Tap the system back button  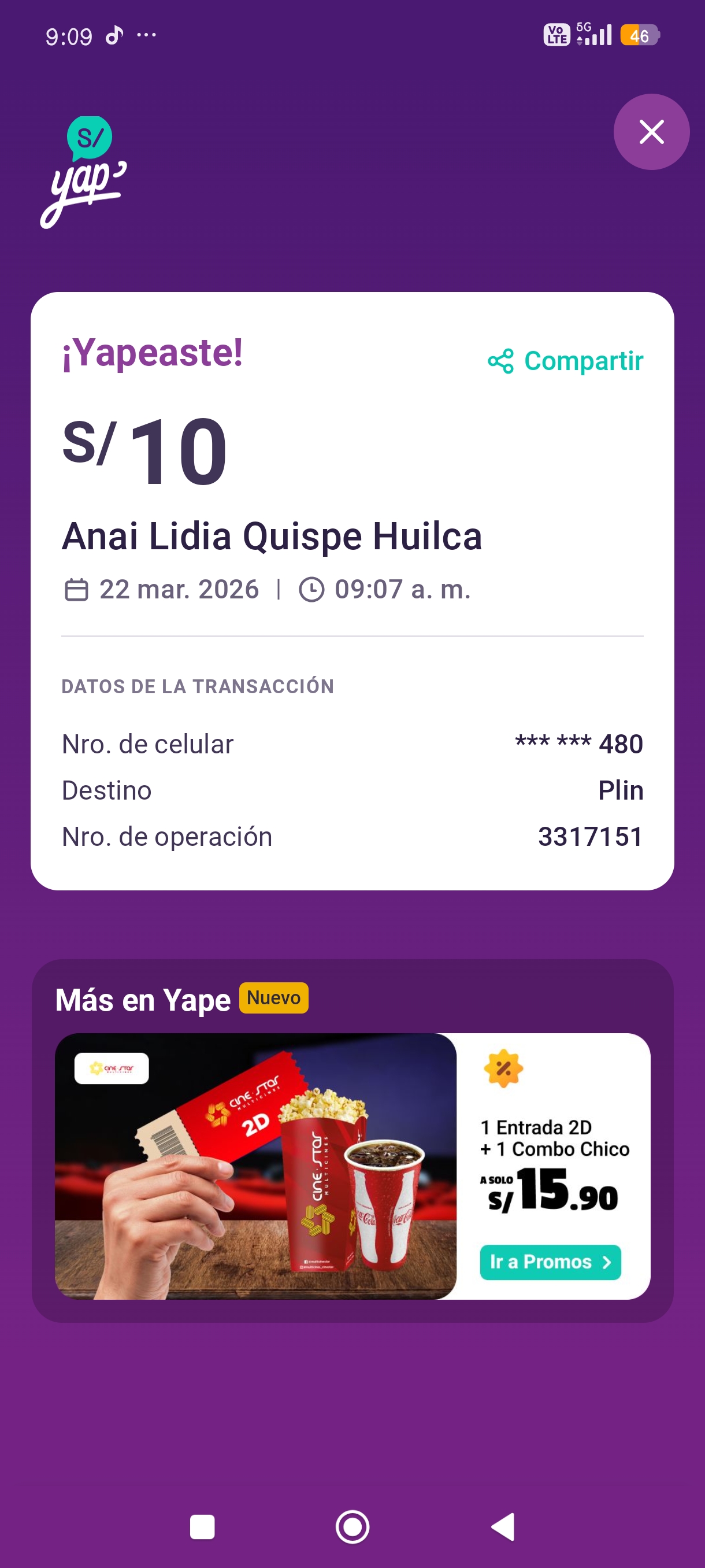[x=504, y=1526]
